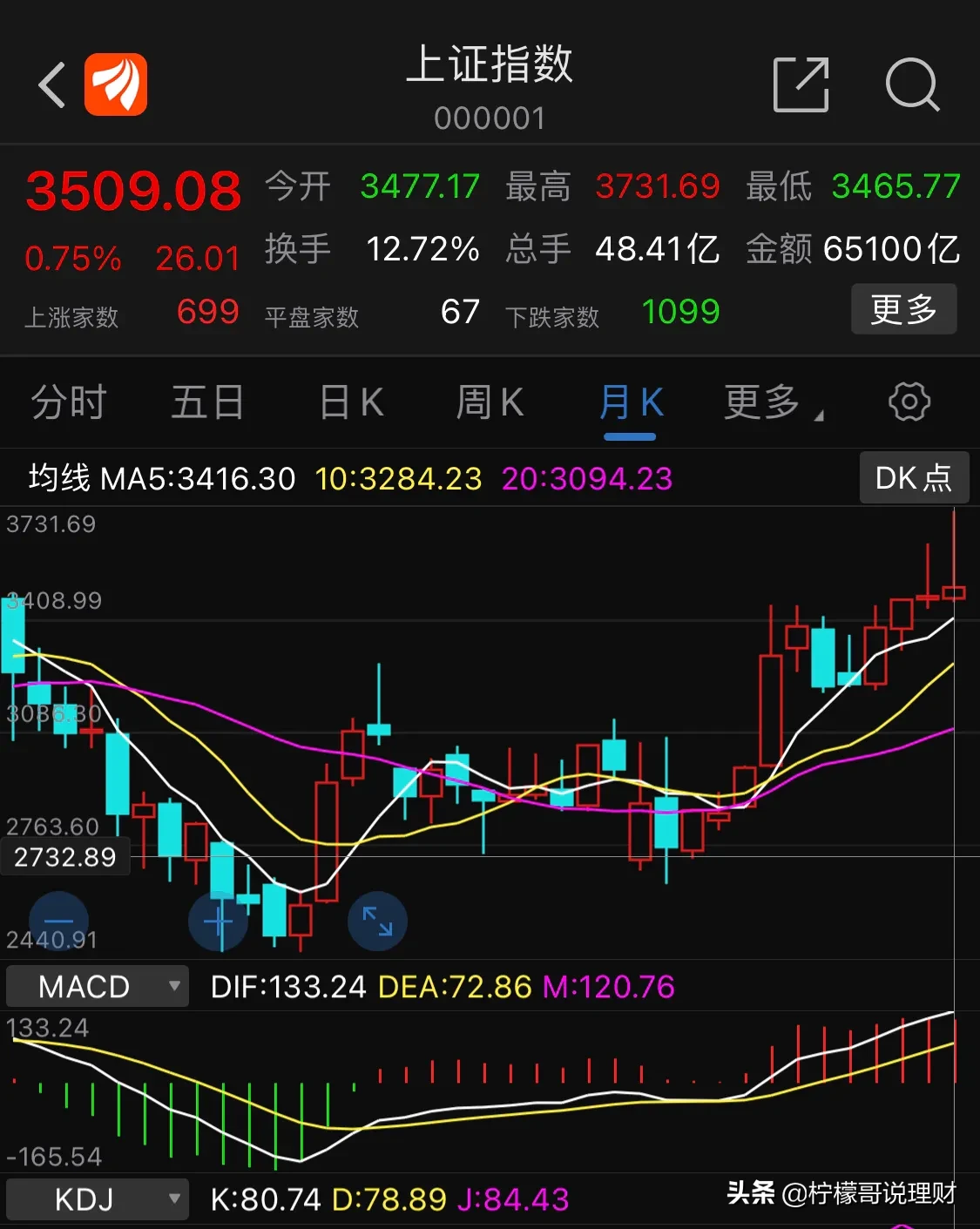Open the MACD indicator dropdown

(x=98, y=987)
